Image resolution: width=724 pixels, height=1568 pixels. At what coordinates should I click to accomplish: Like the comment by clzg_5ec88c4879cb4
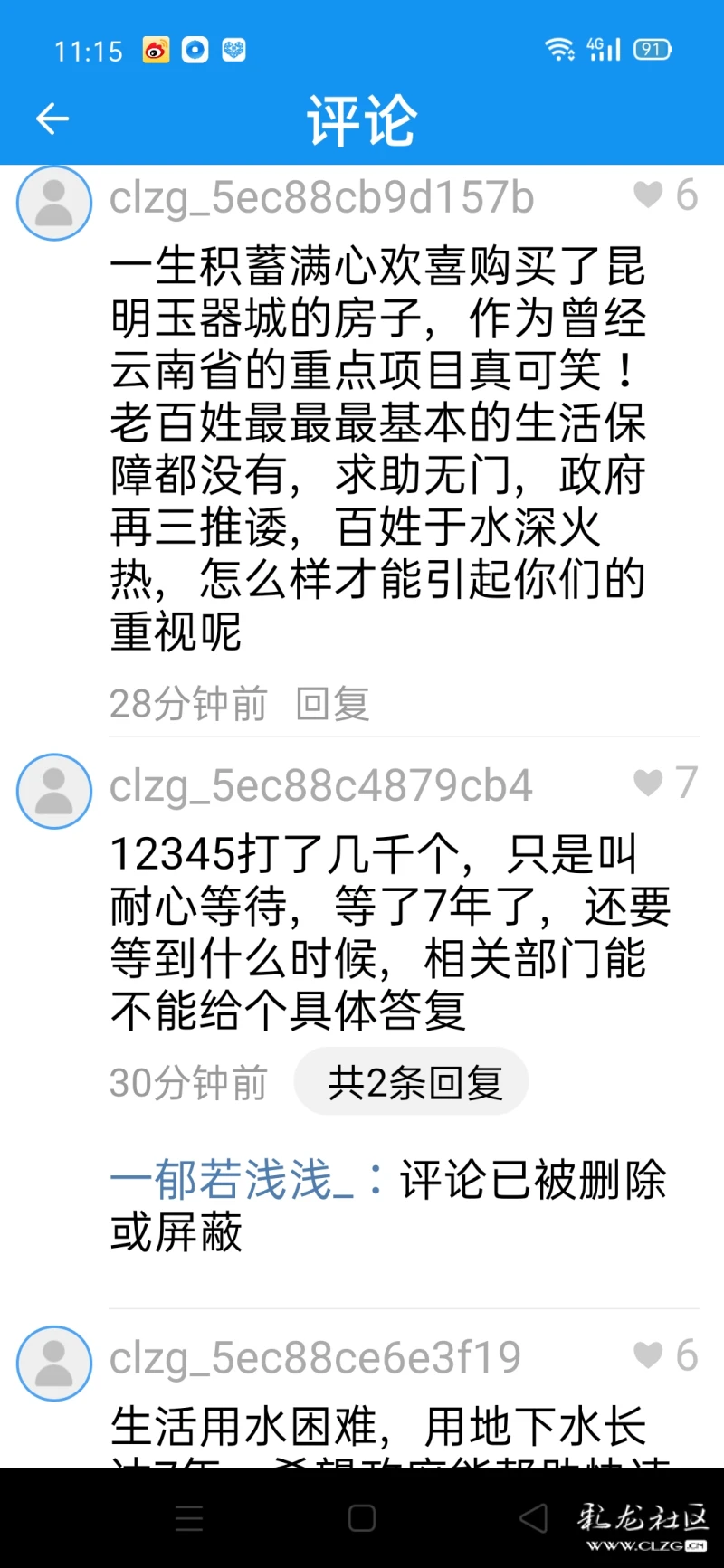point(649,783)
